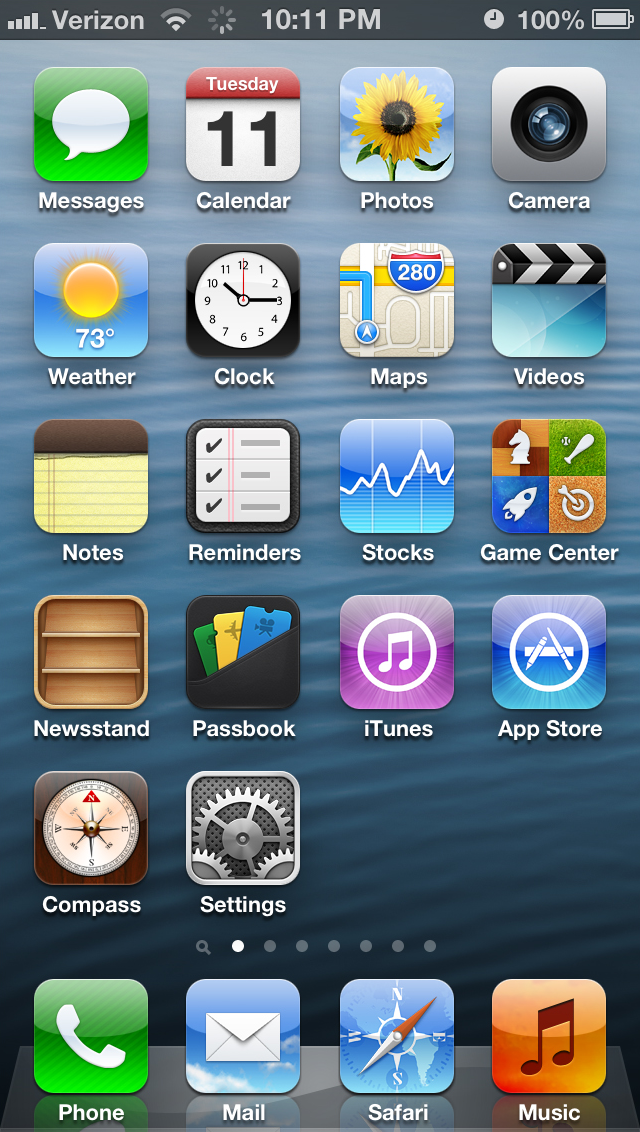Open the Videos app
This screenshot has width=640, height=1132.
(x=549, y=301)
